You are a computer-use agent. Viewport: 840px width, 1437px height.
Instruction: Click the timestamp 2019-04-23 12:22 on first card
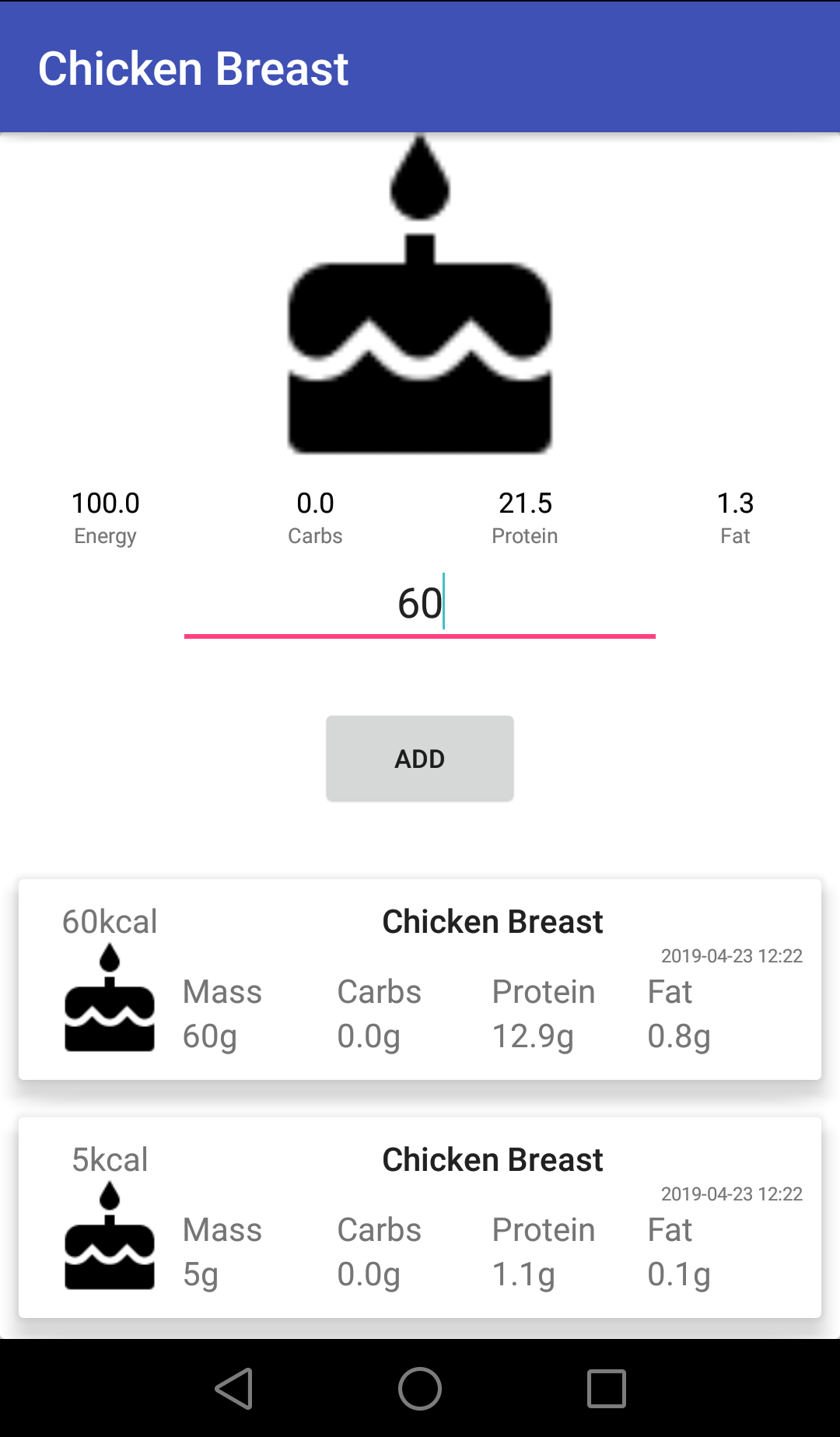731,956
